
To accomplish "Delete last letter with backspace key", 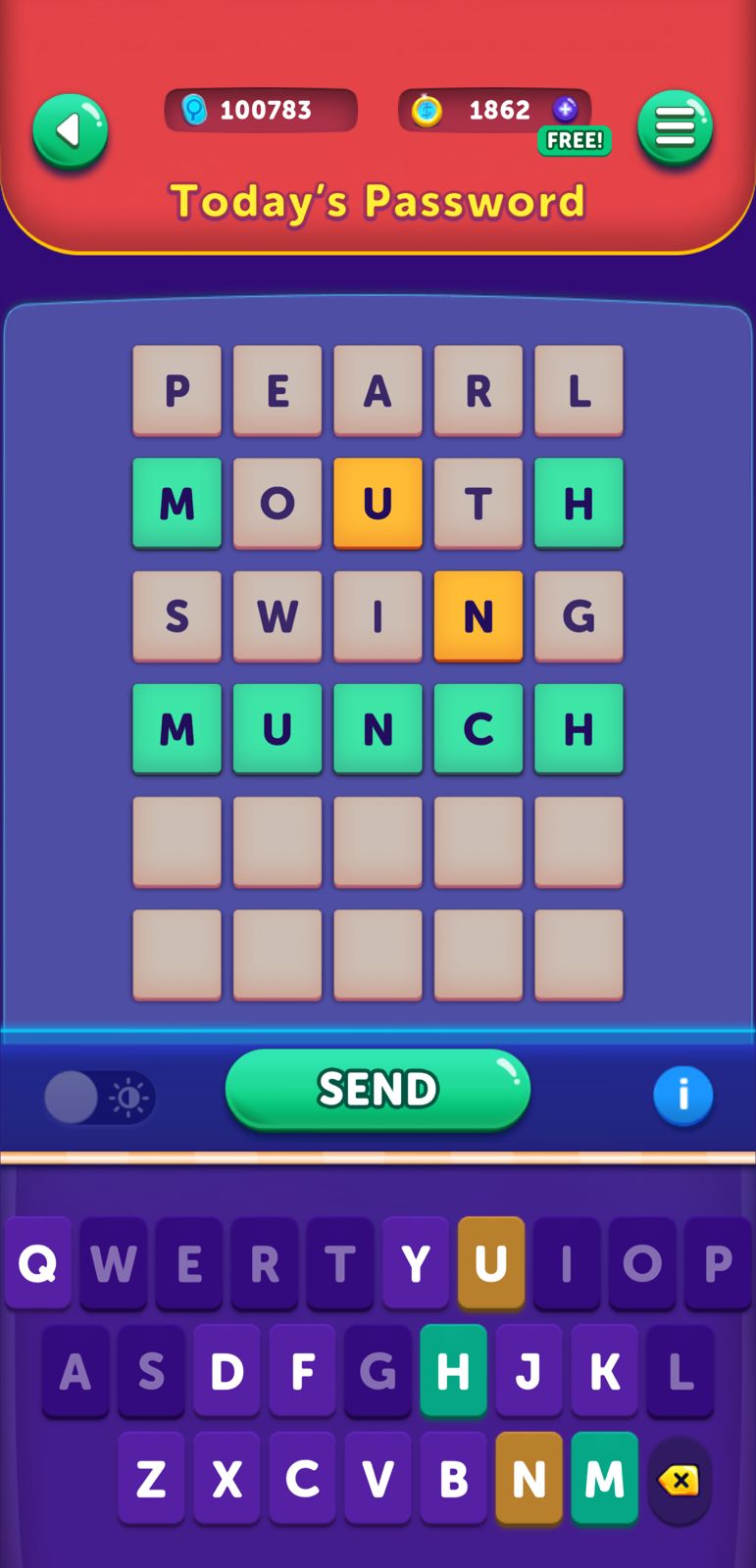I will tap(679, 1481).
